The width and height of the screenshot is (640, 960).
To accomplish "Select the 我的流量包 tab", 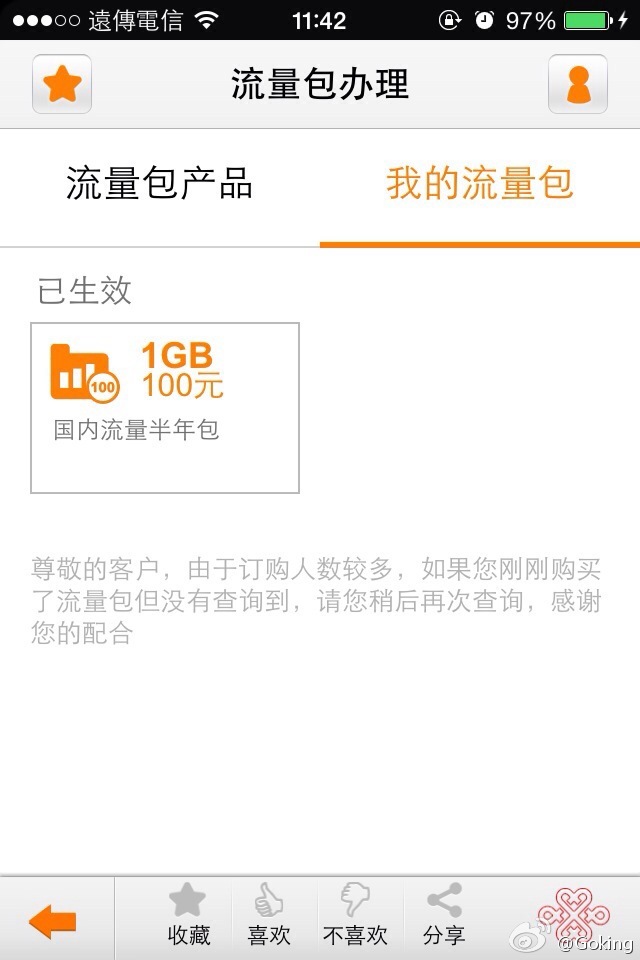I will click(480, 185).
